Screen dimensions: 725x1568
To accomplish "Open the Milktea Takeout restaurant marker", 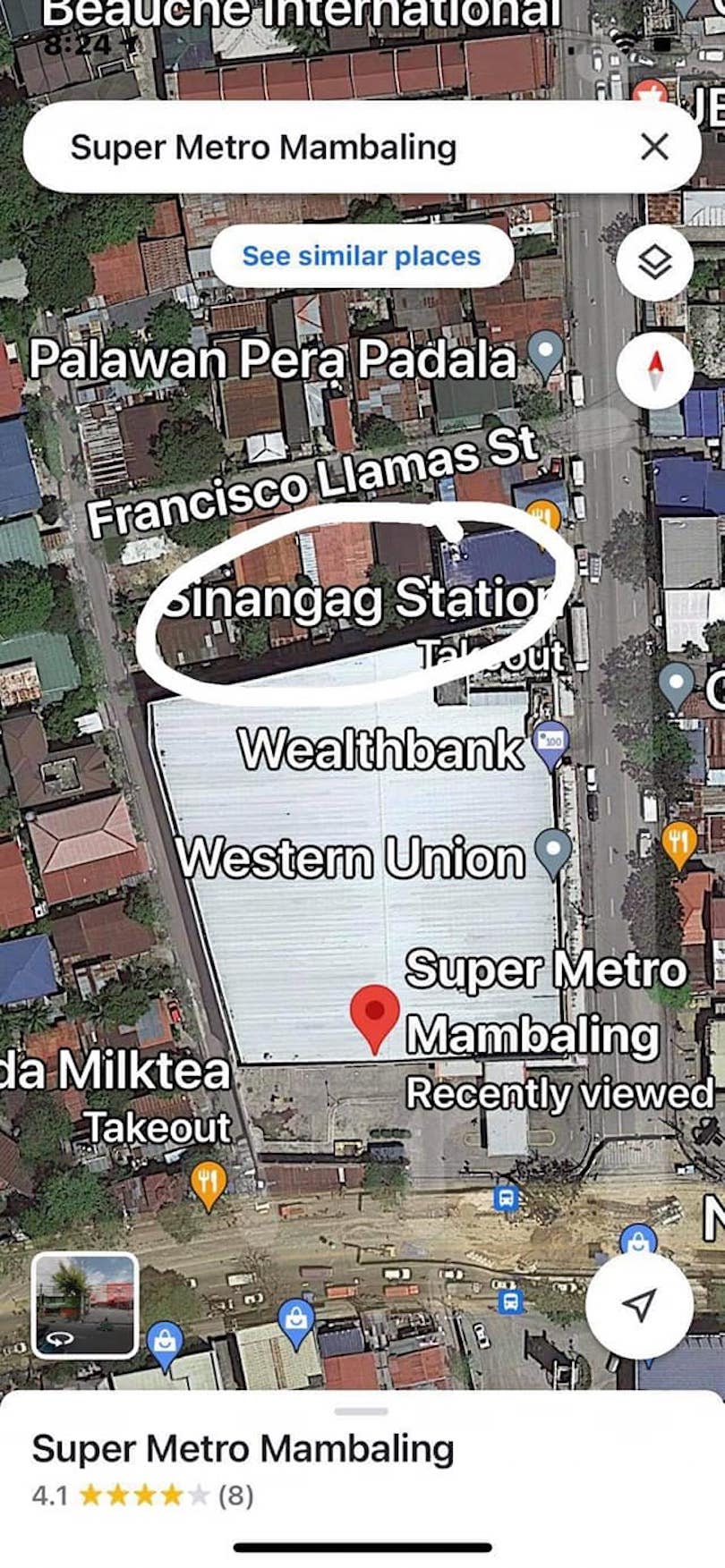I will point(208,1185).
